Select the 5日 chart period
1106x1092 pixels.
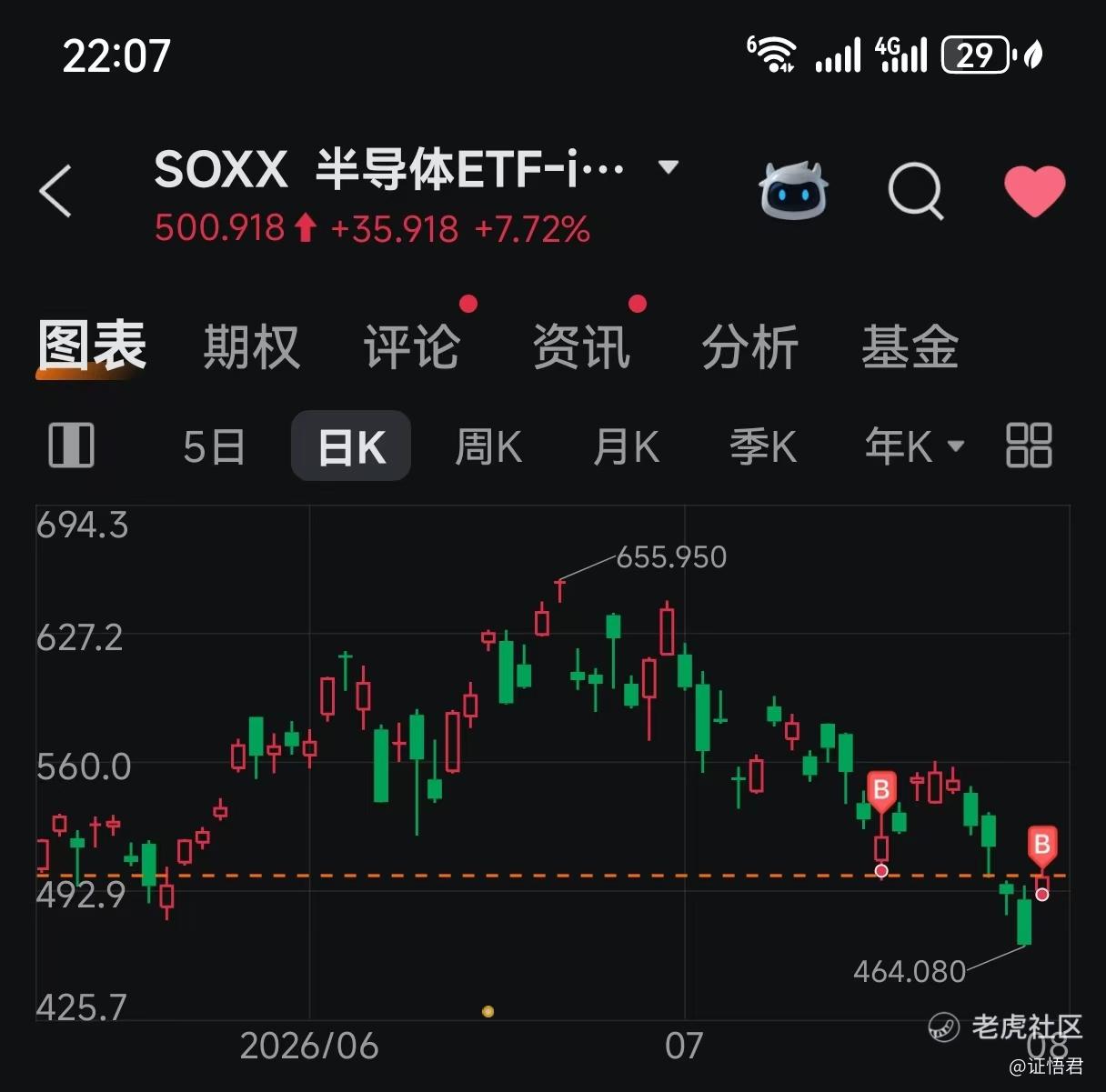214,446
